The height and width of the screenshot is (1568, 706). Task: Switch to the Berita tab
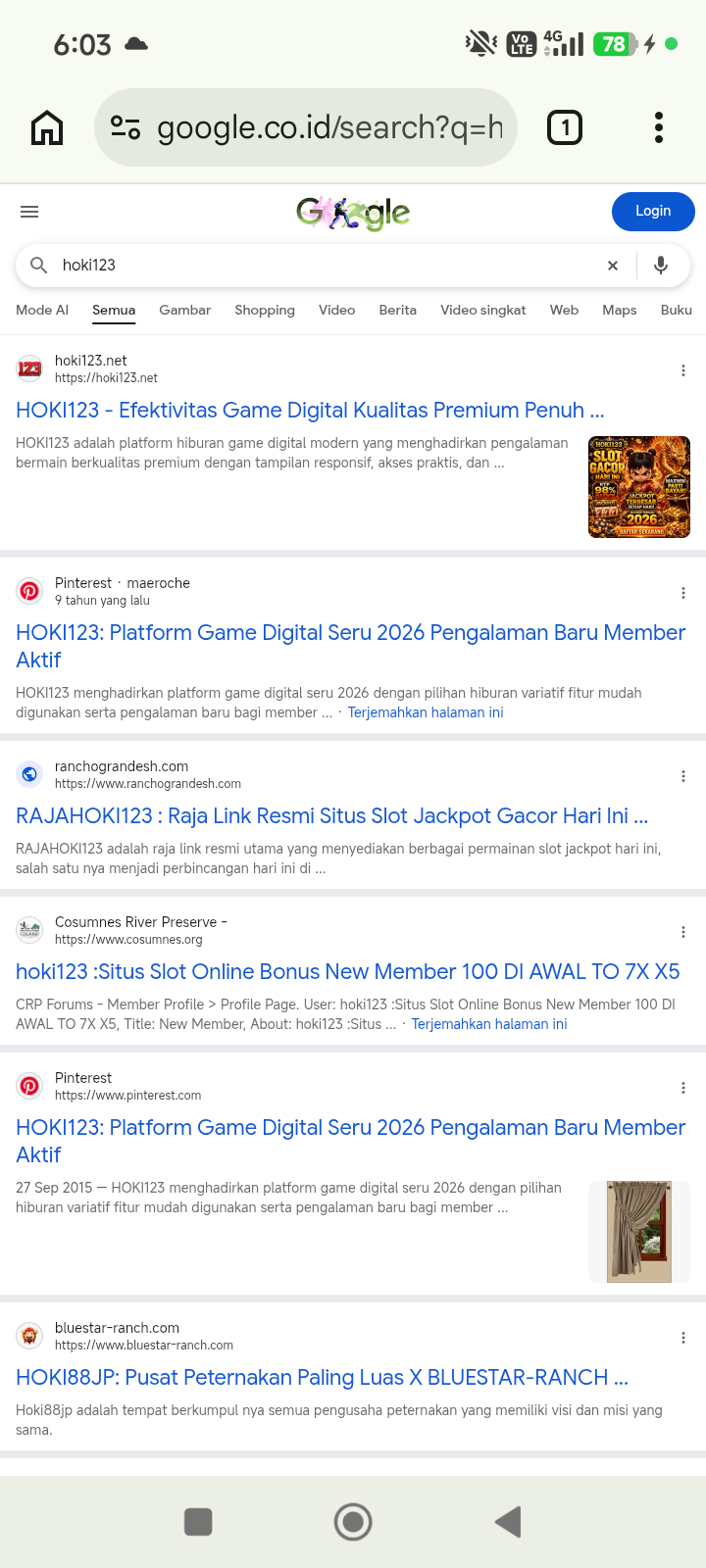pos(398,310)
